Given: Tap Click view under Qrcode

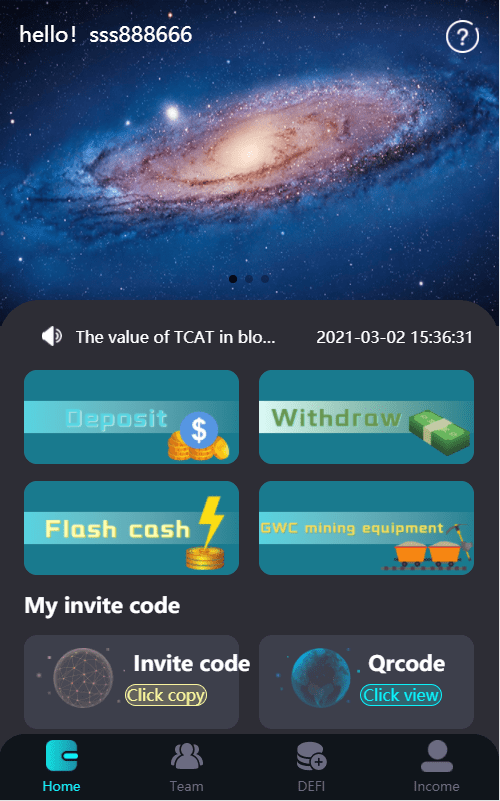Looking at the screenshot, I should 401,695.
